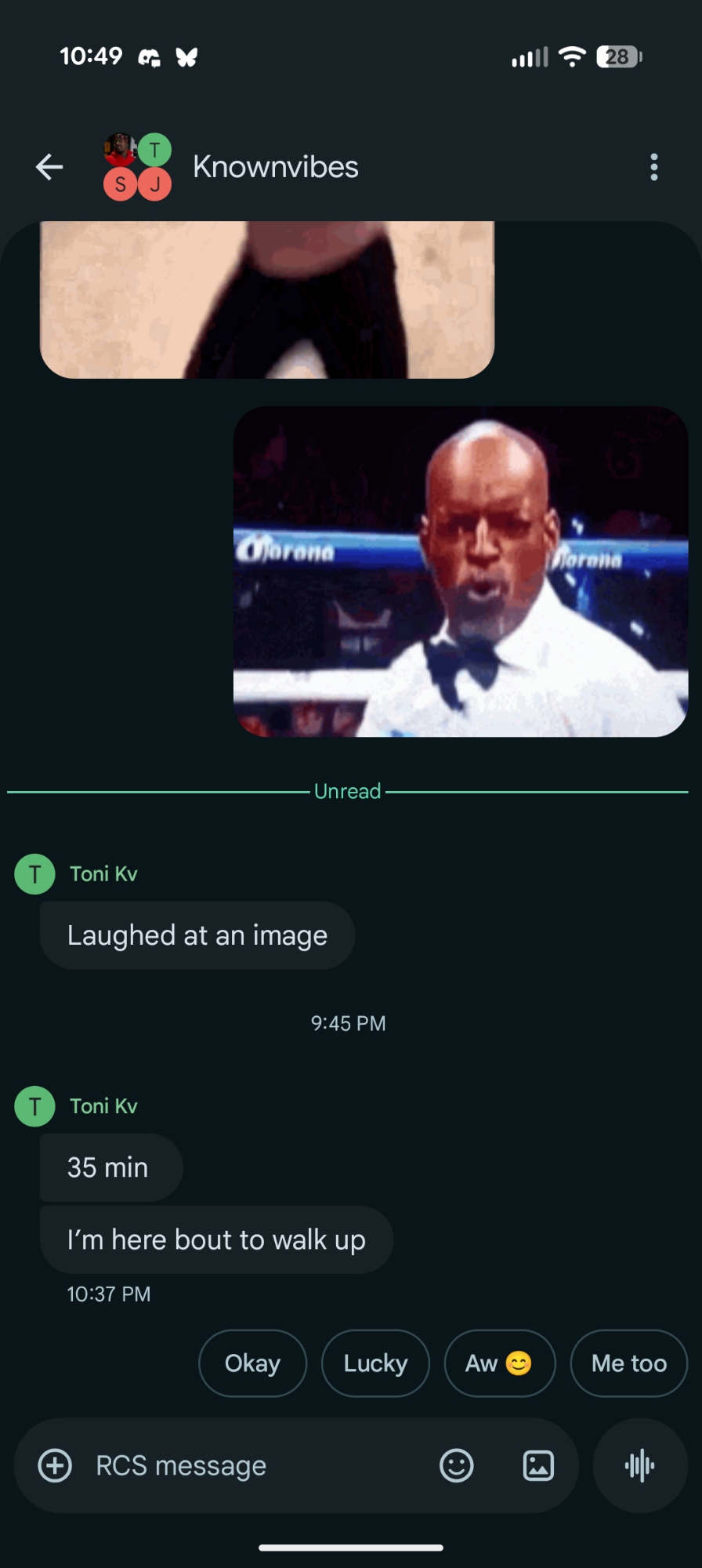View the partially visible image at top
Image resolution: width=702 pixels, height=1568 pixels.
click(x=266, y=299)
